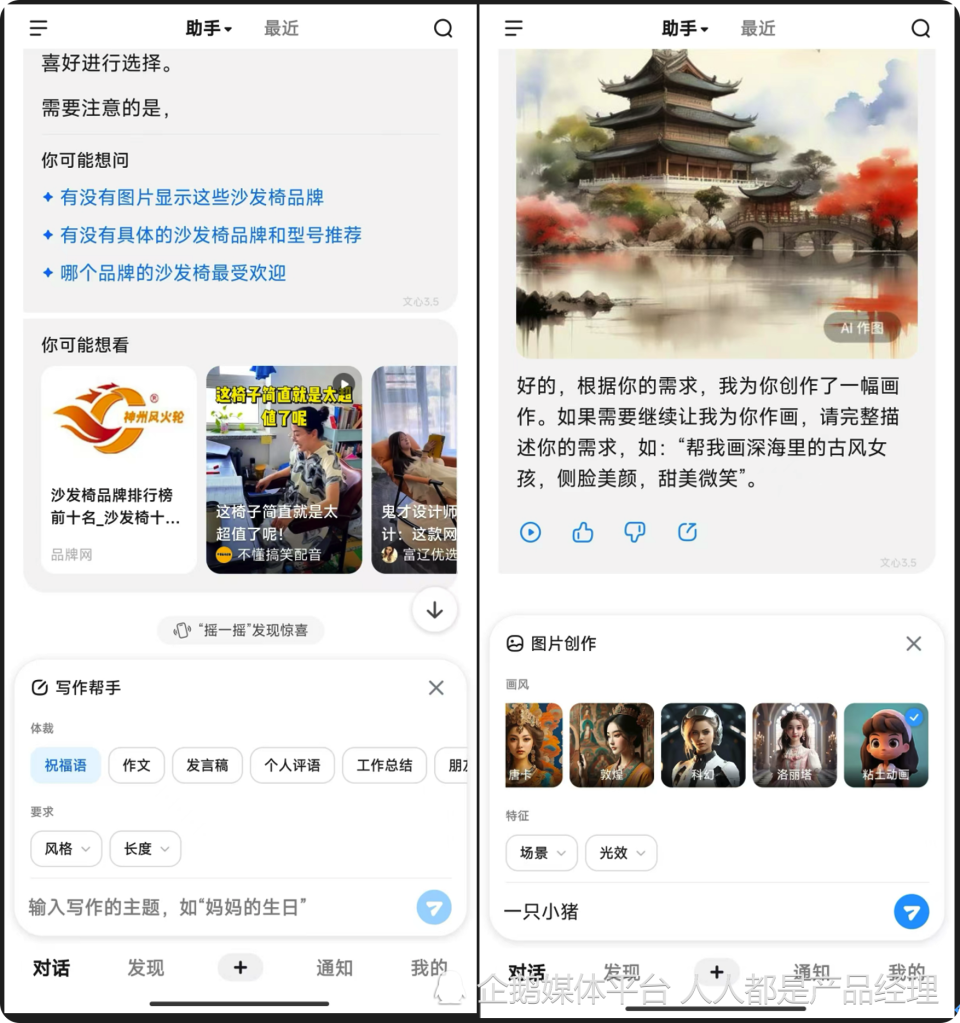The width and height of the screenshot is (960, 1023).
Task: Open the 场景 feature dropdown
Action: (x=541, y=853)
